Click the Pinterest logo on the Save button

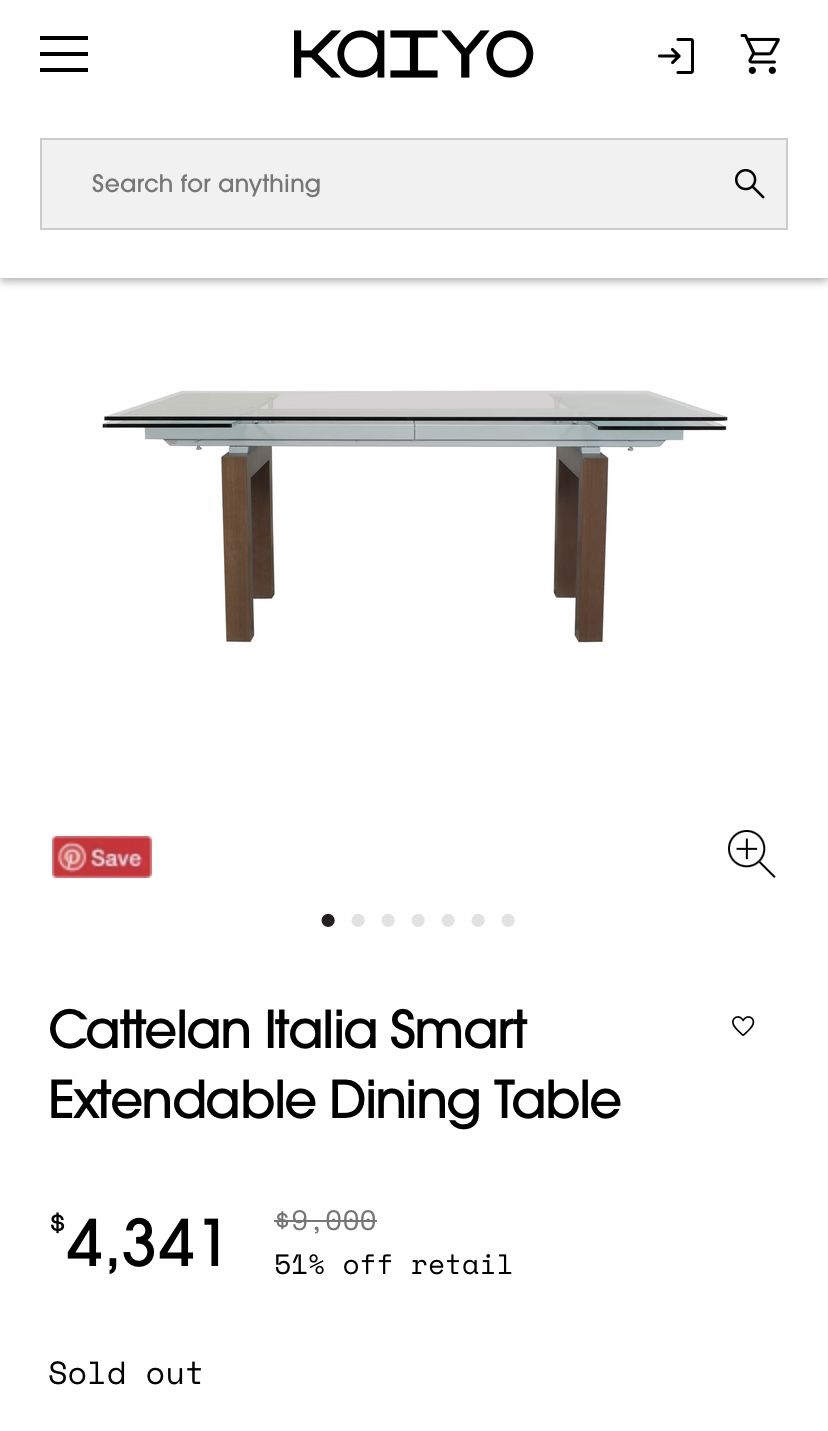(x=72, y=856)
